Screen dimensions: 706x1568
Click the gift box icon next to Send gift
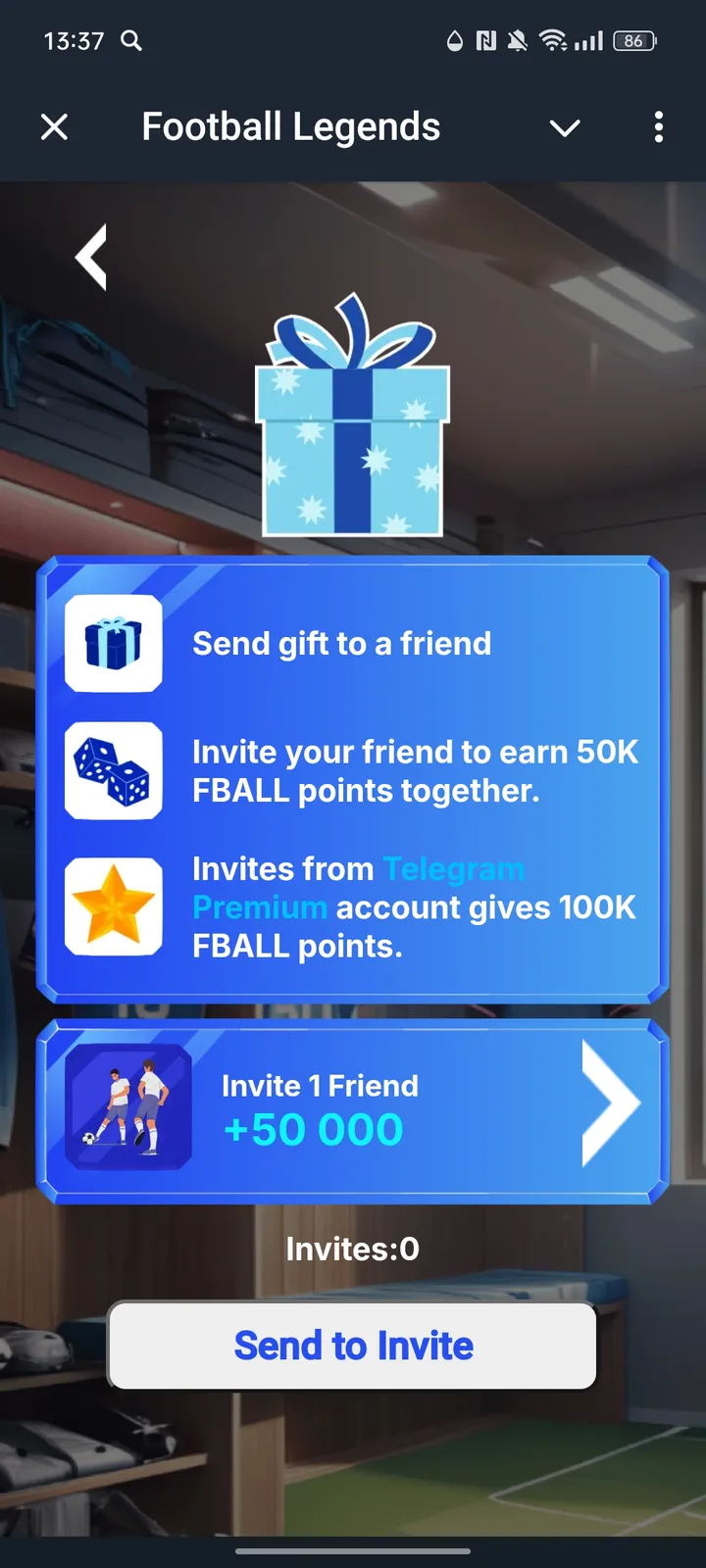113,643
